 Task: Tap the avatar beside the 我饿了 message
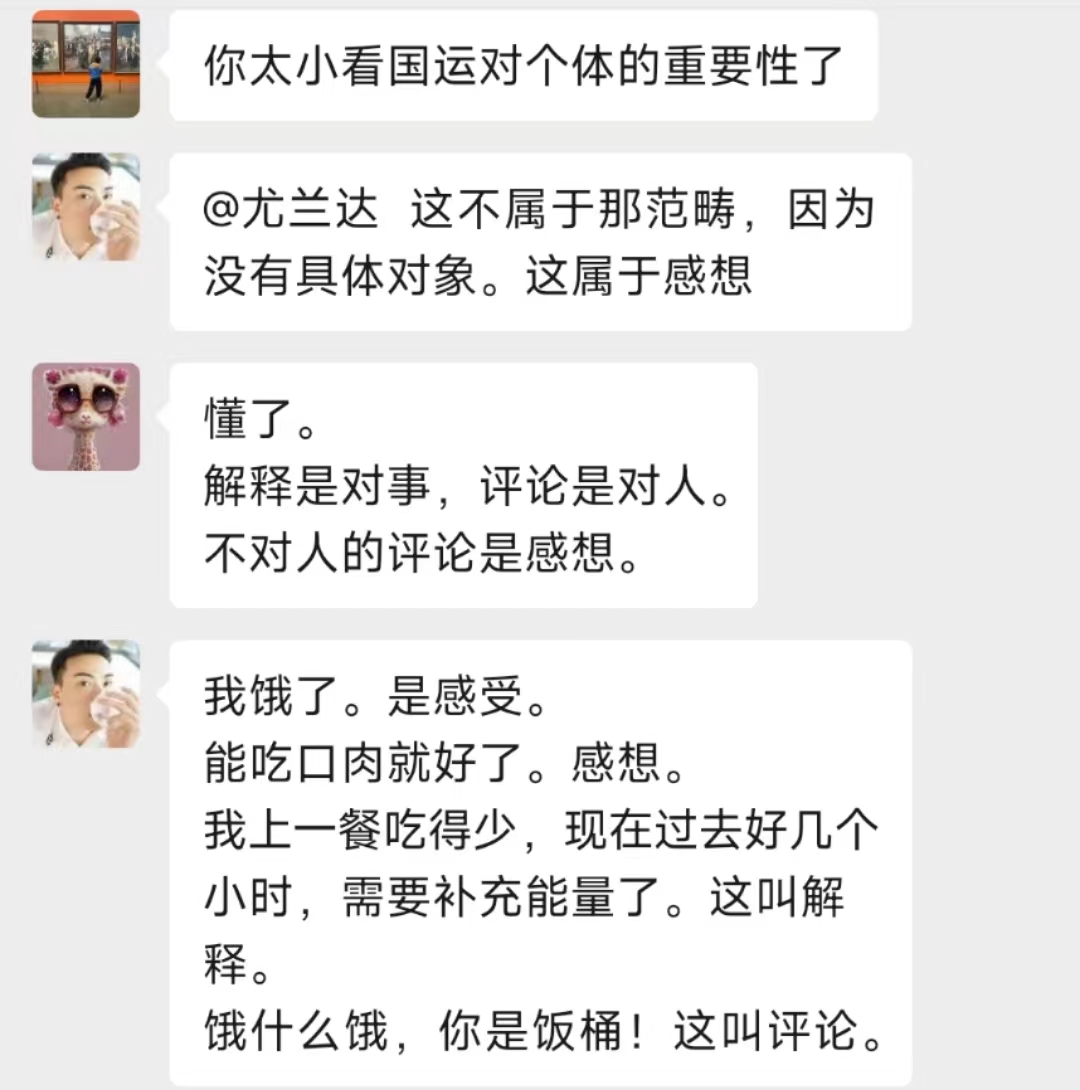(86, 694)
